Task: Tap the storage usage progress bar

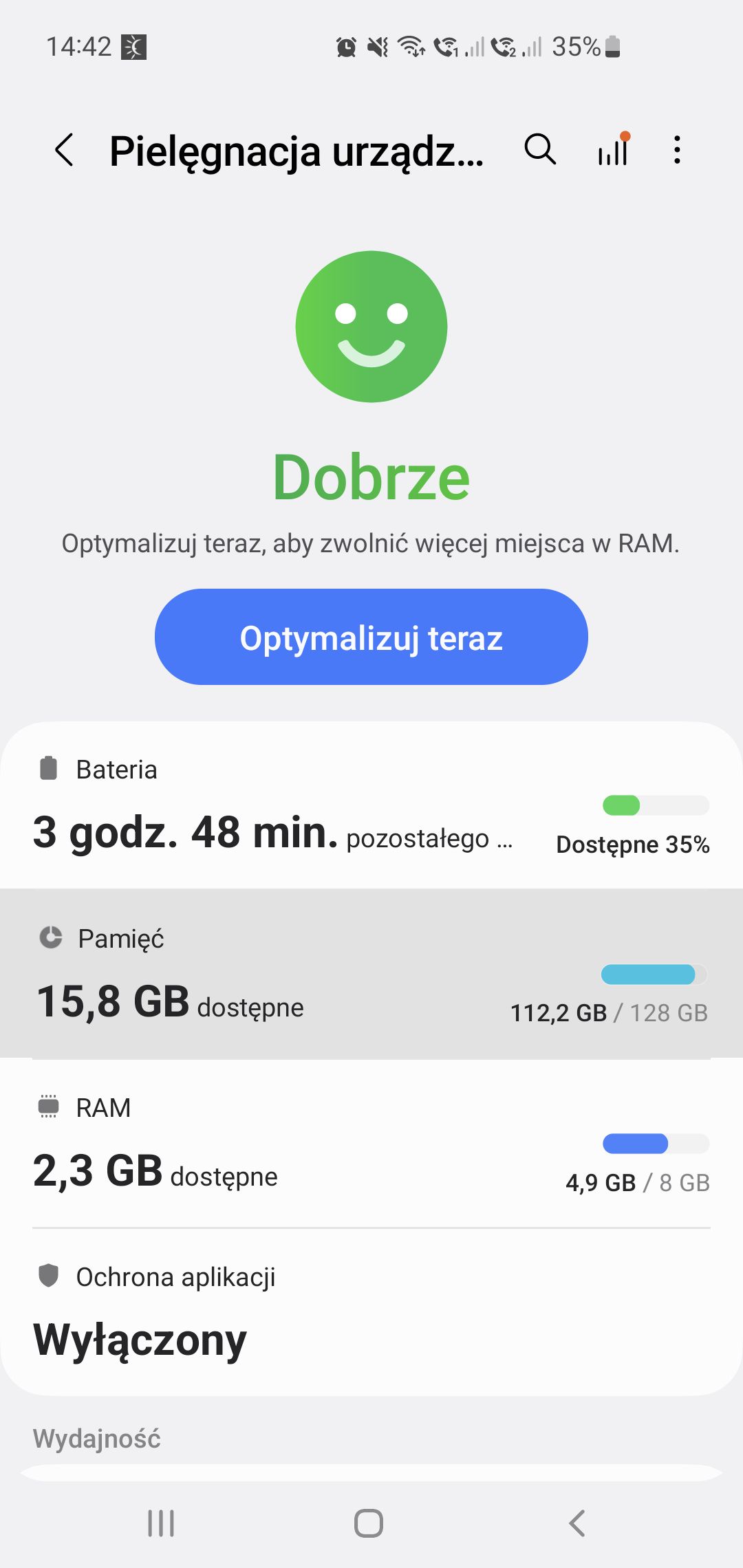Action: [652, 974]
